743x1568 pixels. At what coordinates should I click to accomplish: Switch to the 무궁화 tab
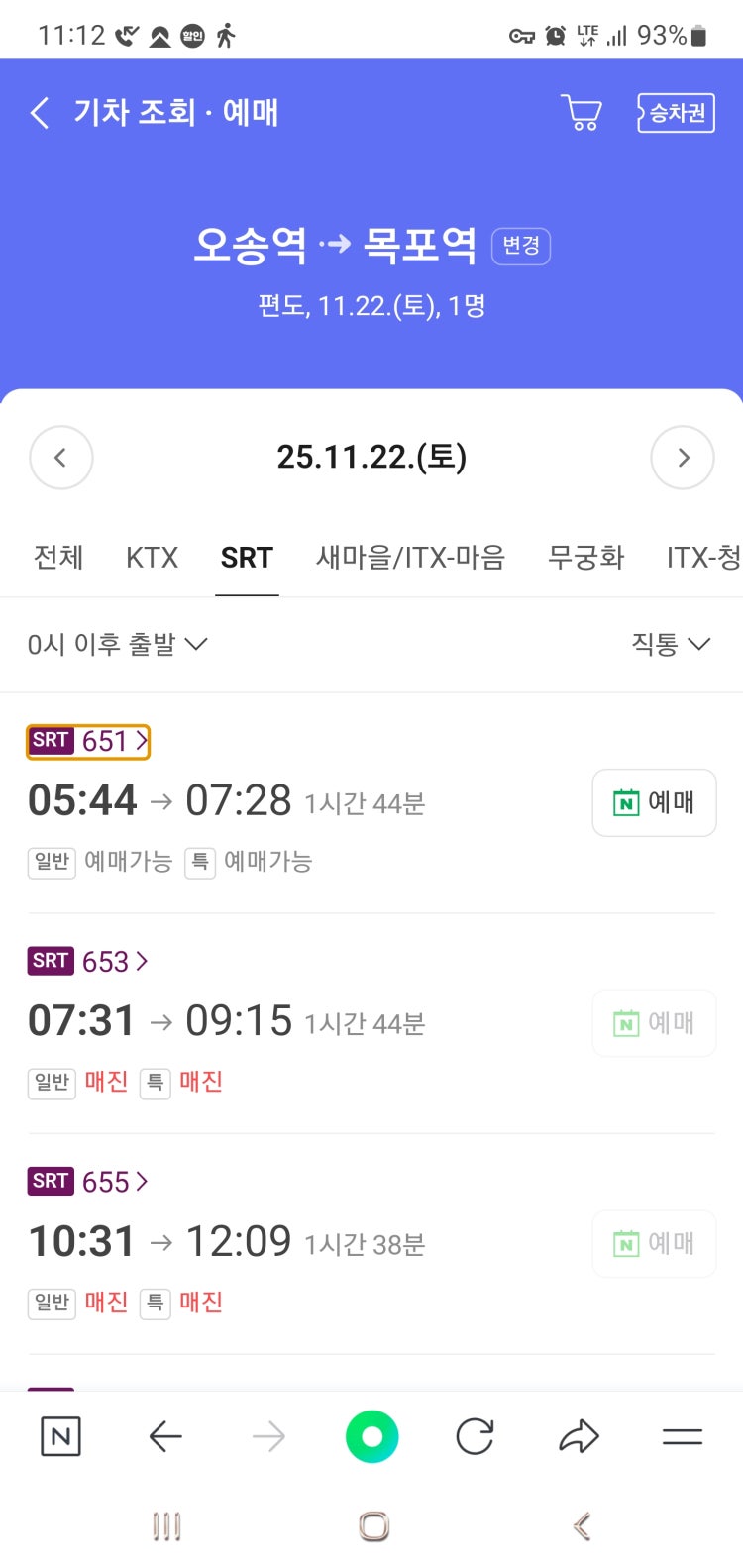point(585,558)
